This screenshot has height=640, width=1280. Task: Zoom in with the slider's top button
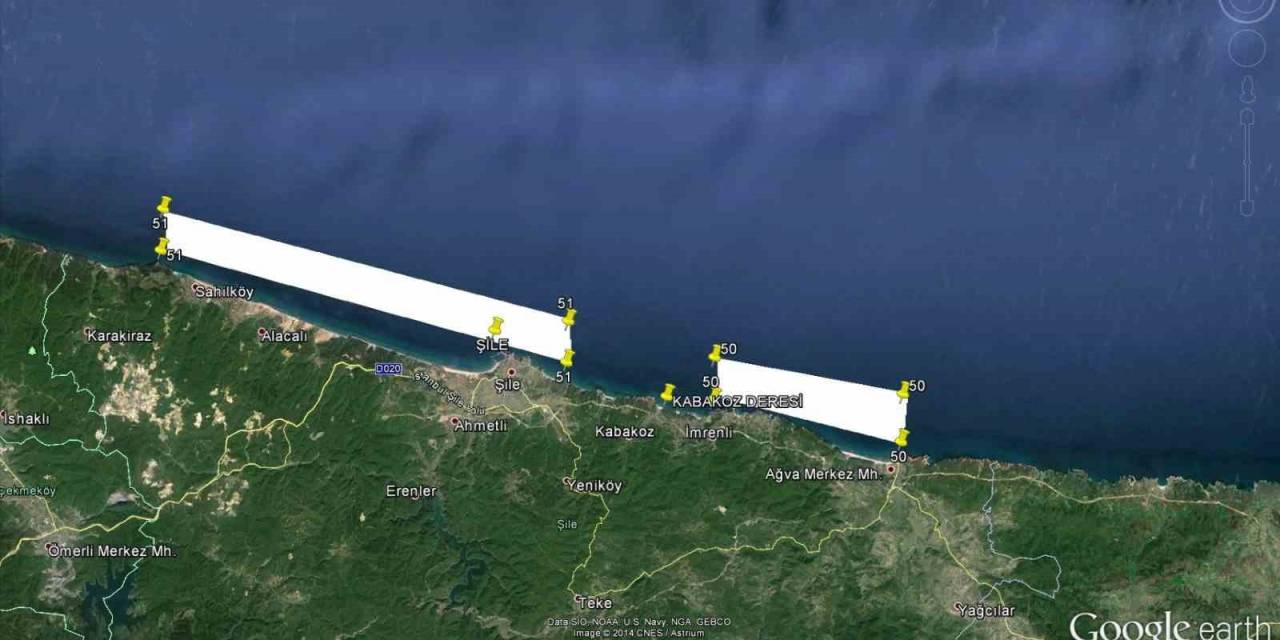pyautogui.click(x=1247, y=116)
